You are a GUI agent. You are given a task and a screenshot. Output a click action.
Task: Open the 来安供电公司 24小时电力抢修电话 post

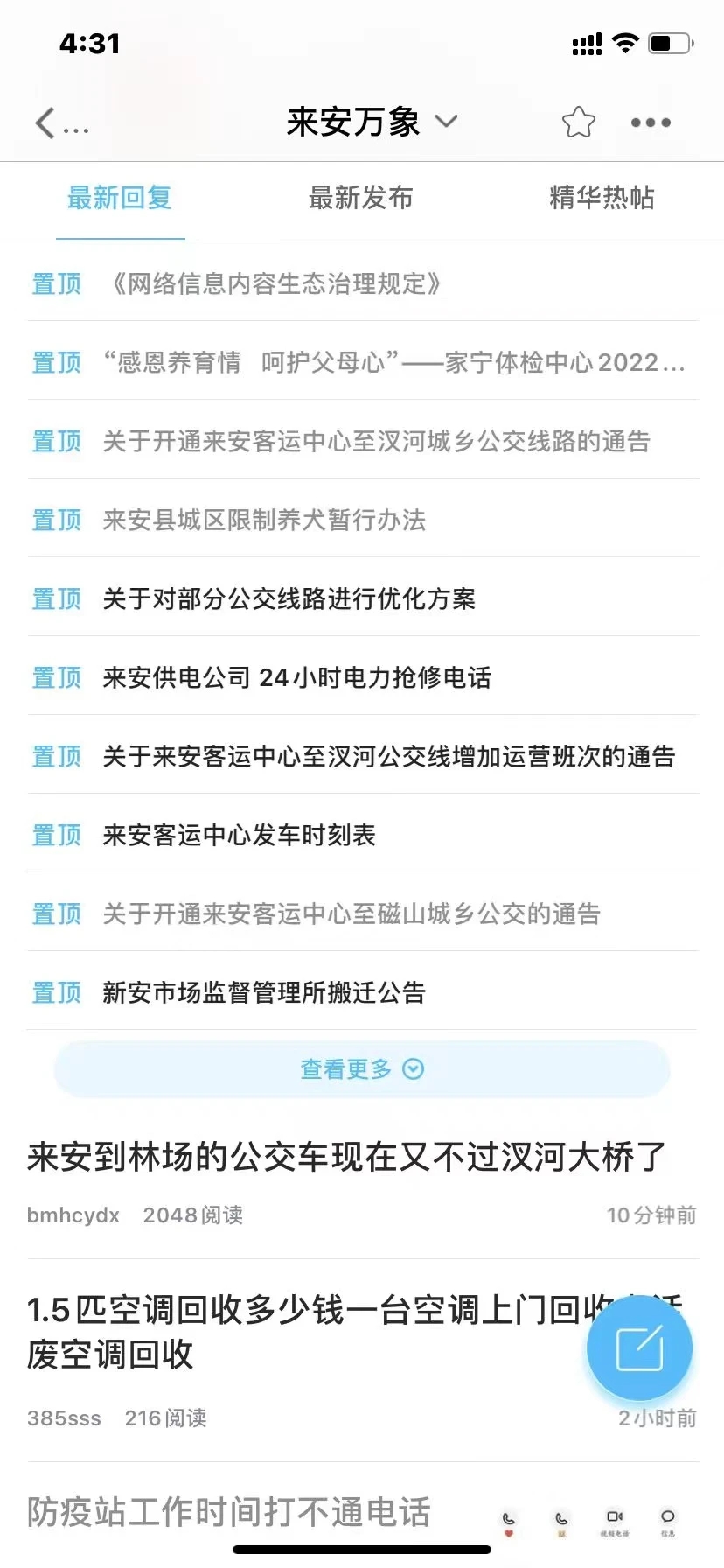(297, 677)
